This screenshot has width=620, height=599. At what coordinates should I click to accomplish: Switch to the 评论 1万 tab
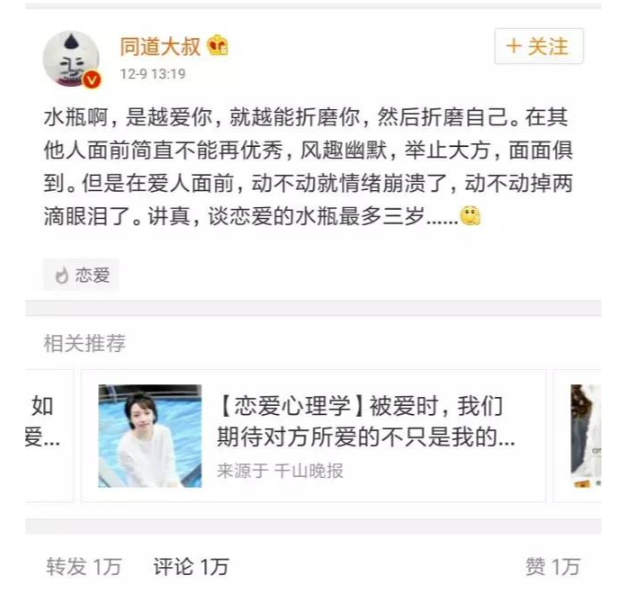(190, 567)
